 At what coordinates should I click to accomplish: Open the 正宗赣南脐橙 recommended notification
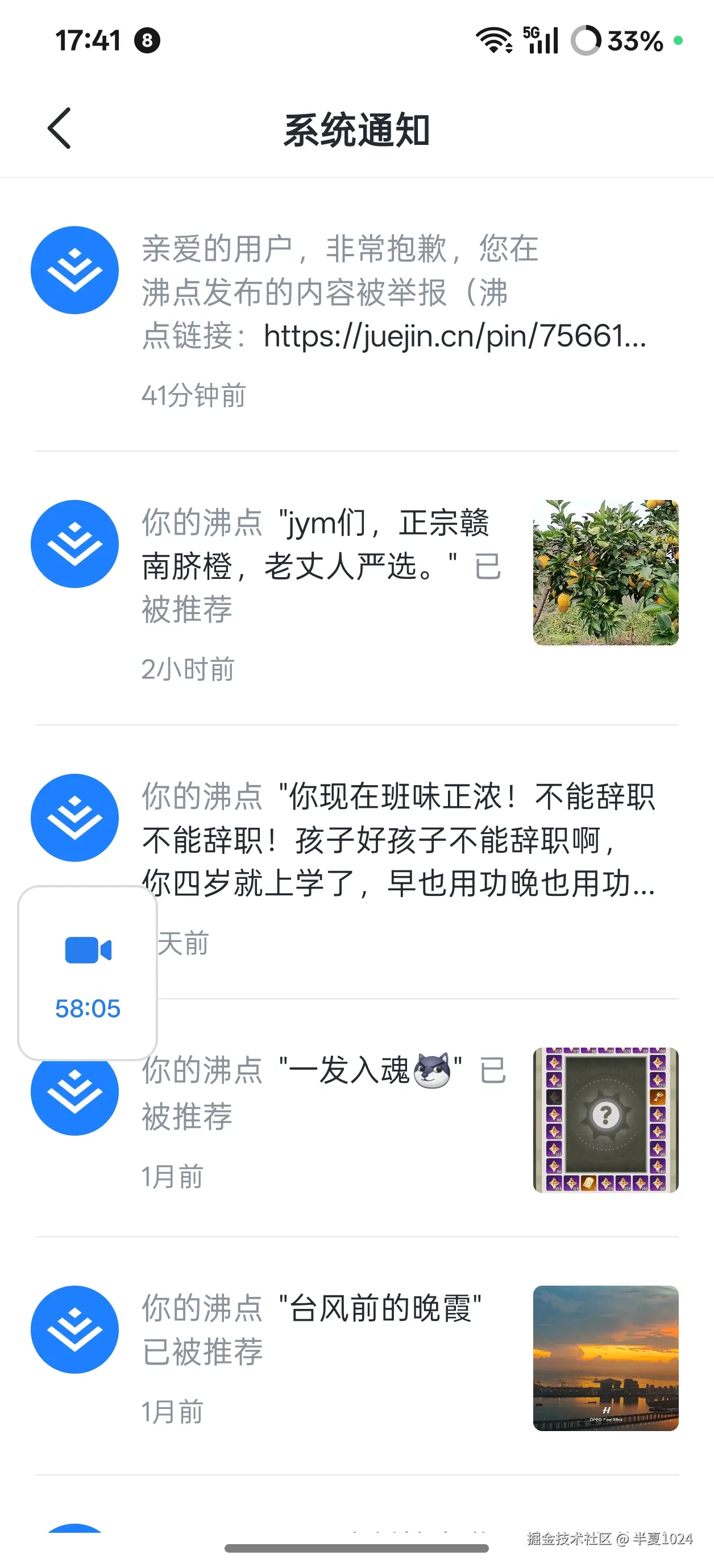pyautogui.click(x=322, y=566)
